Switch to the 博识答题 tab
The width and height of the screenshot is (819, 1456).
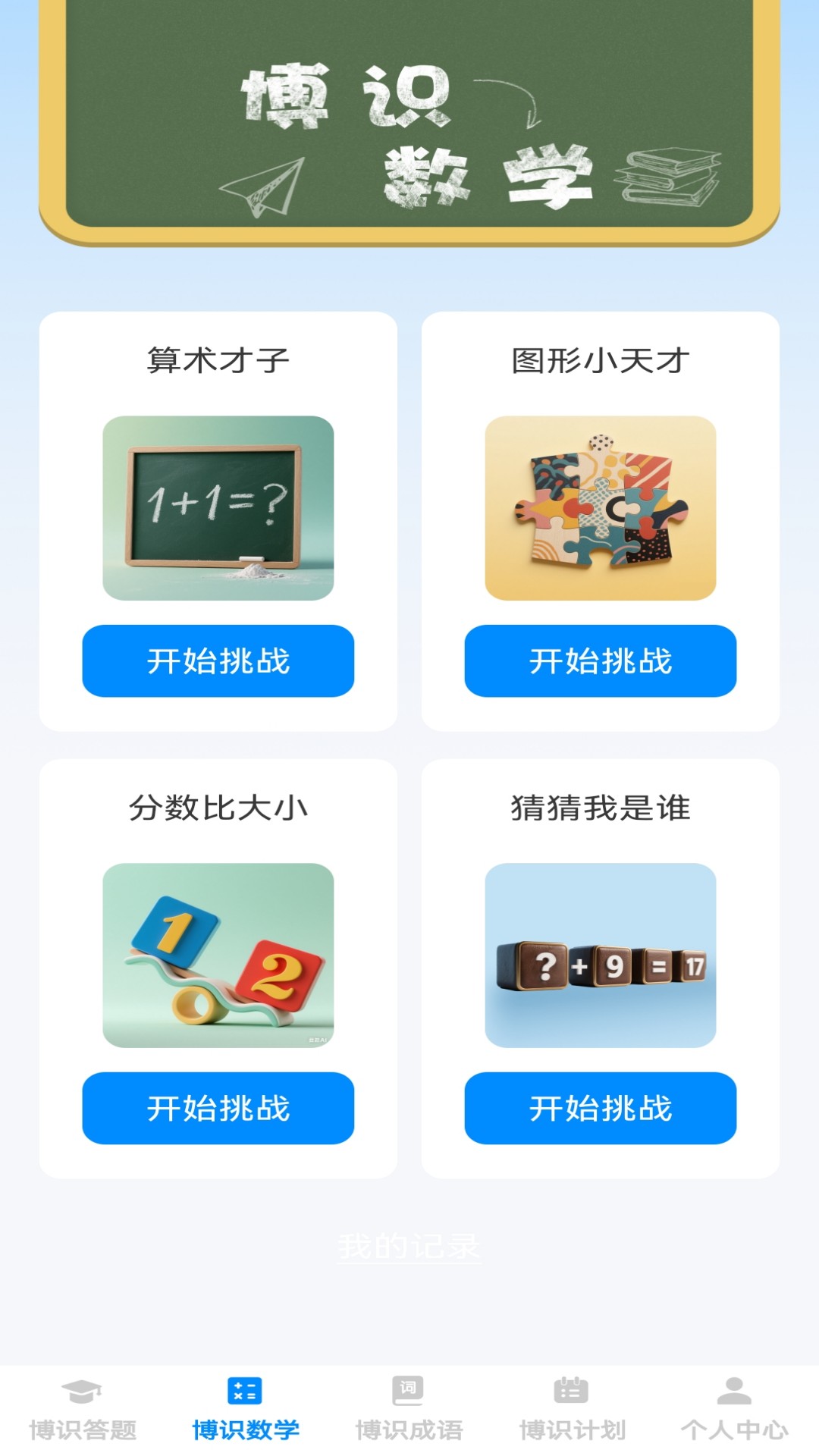pos(83,1409)
